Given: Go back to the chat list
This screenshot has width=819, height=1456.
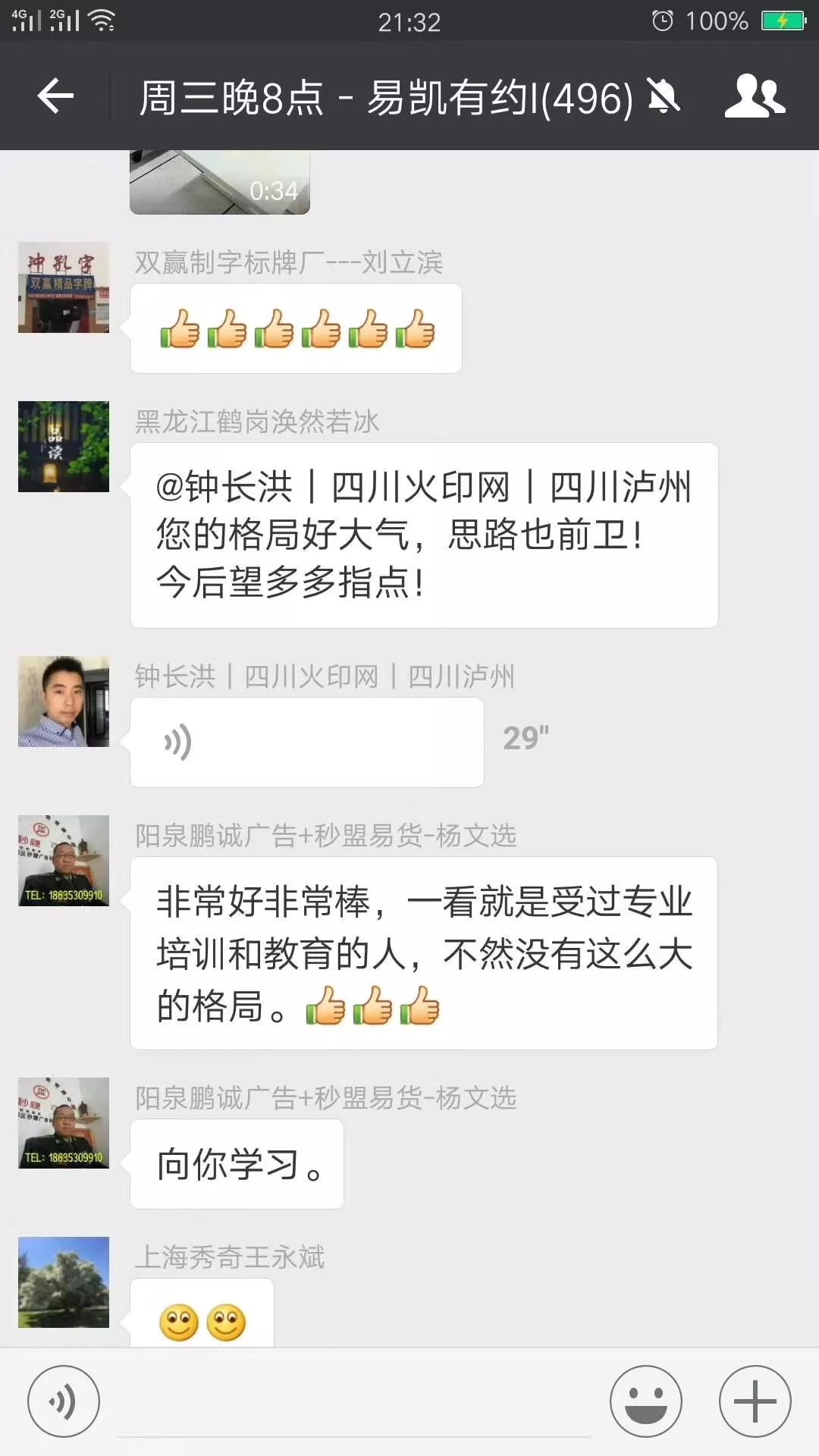Looking at the screenshot, I should (56, 96).
